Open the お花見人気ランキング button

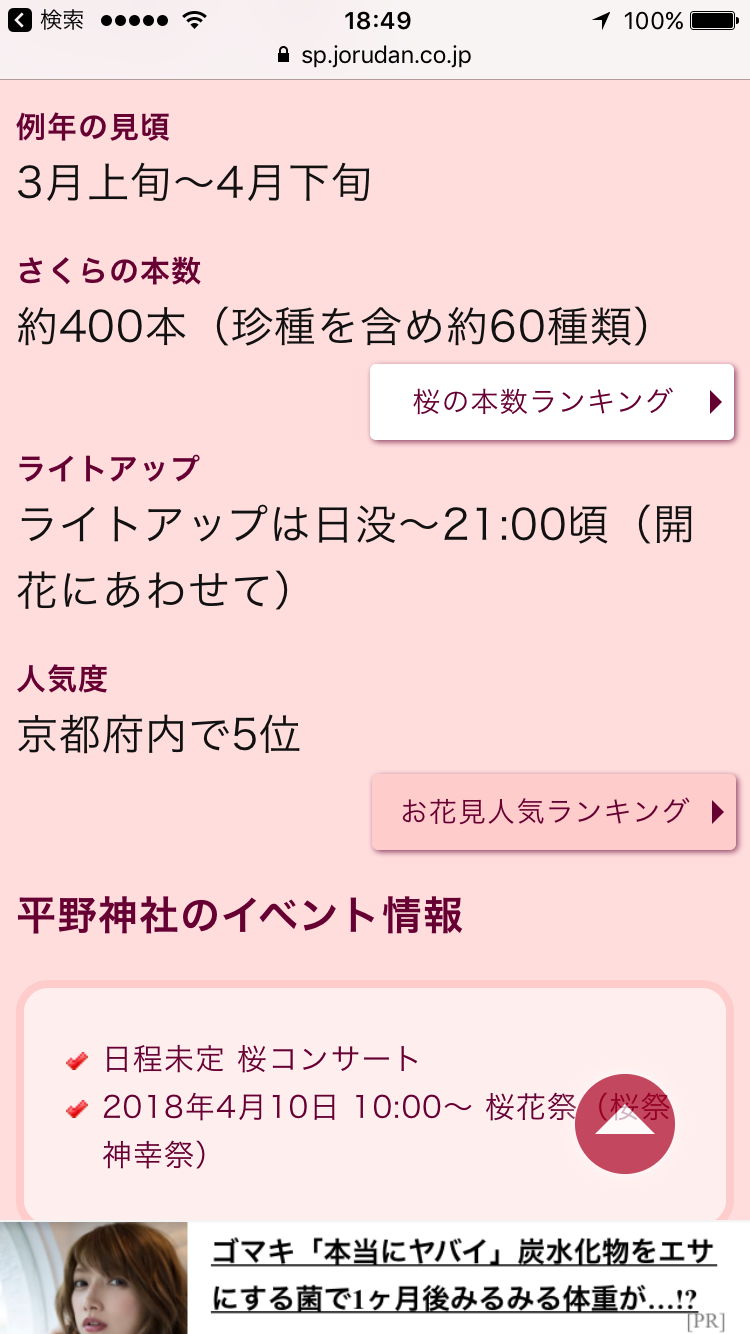(553, 811)
